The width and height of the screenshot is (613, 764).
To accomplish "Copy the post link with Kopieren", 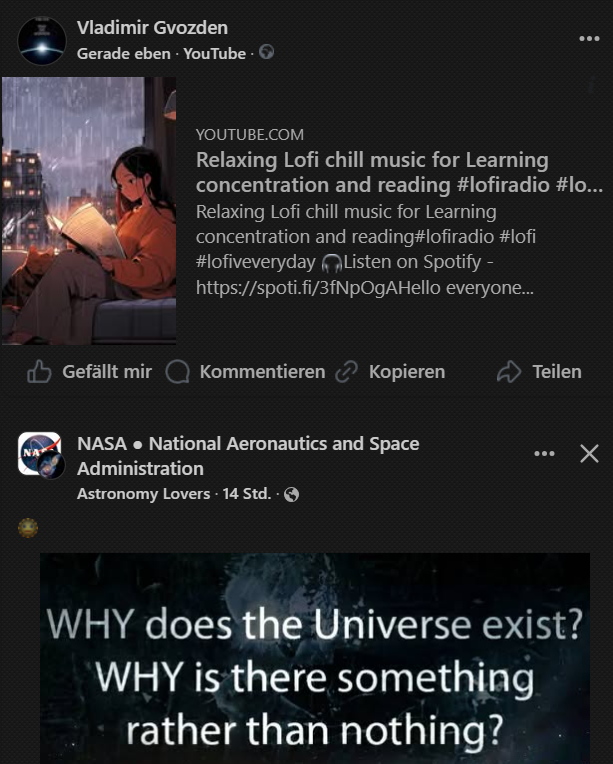I will [x=391, y=372].
